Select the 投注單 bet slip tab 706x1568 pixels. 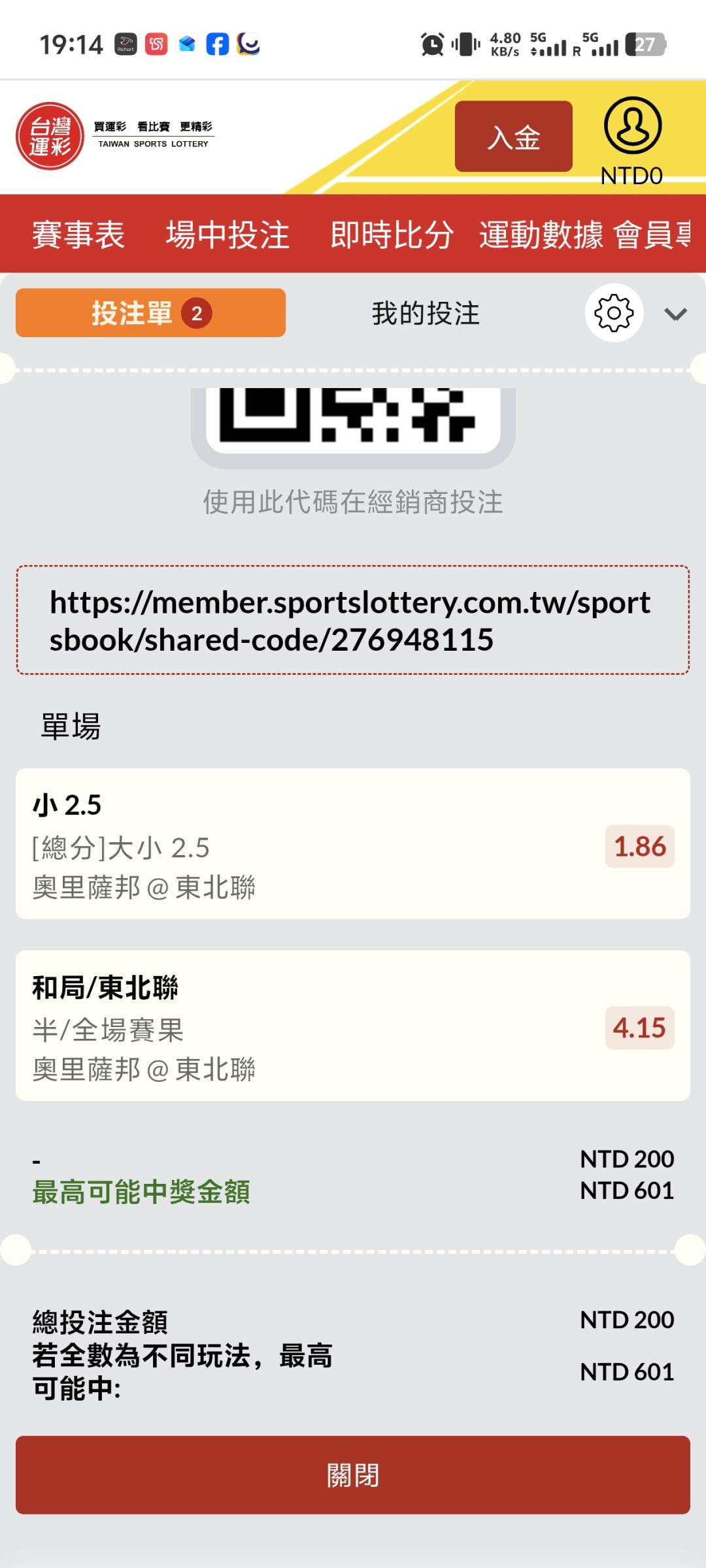(150, 313)
